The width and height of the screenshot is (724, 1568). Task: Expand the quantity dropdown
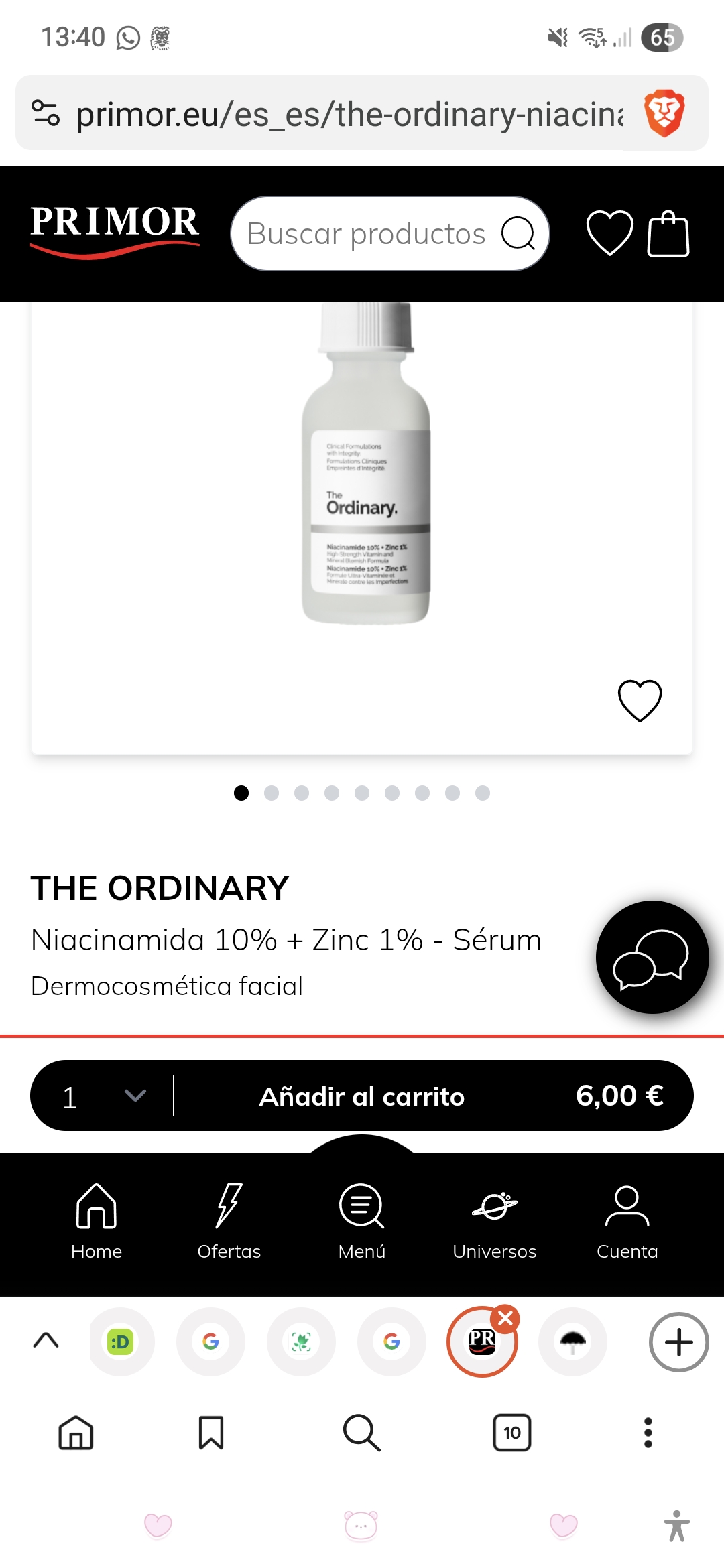[135, 1096]
